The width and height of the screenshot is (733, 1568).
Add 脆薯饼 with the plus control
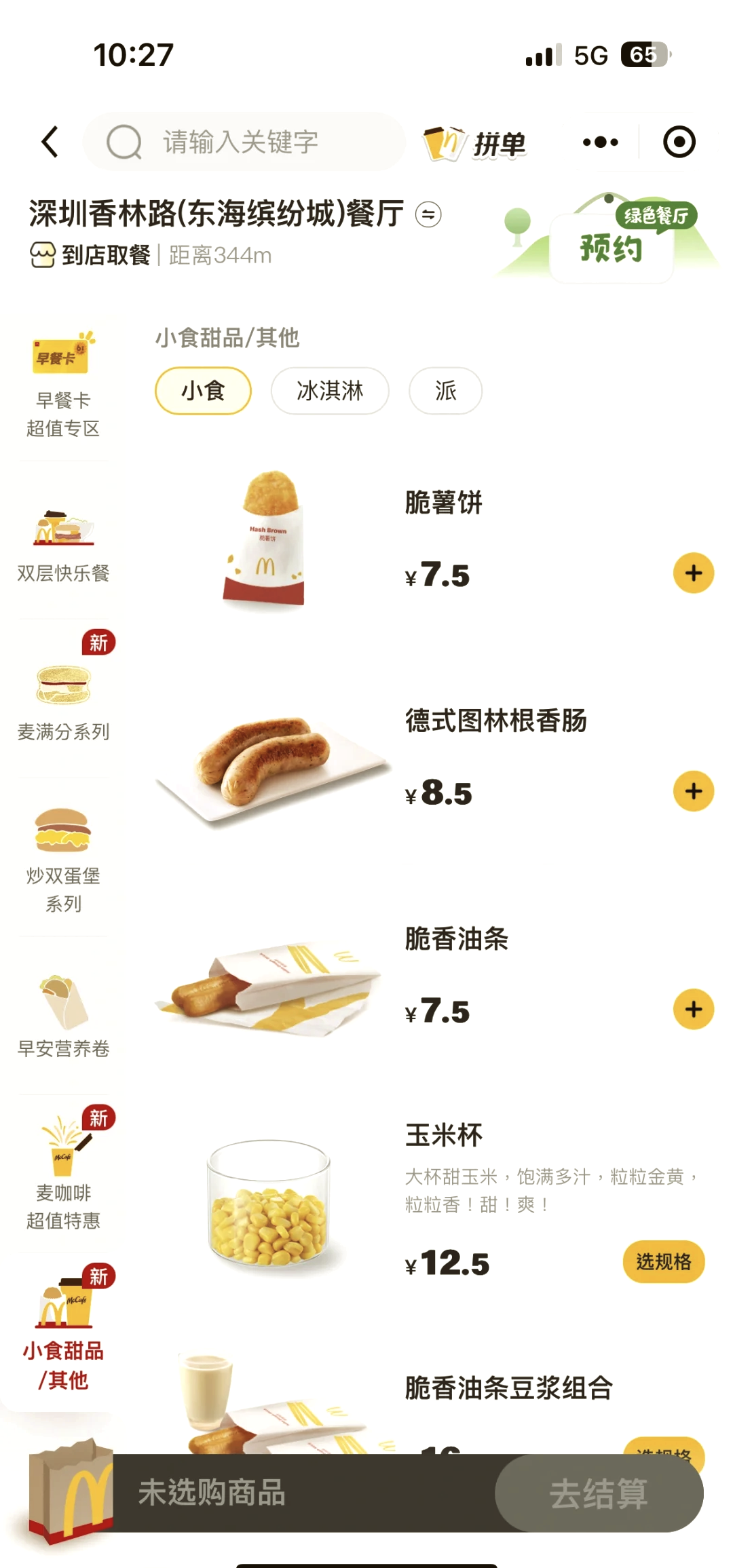click(x=693, y=573)
